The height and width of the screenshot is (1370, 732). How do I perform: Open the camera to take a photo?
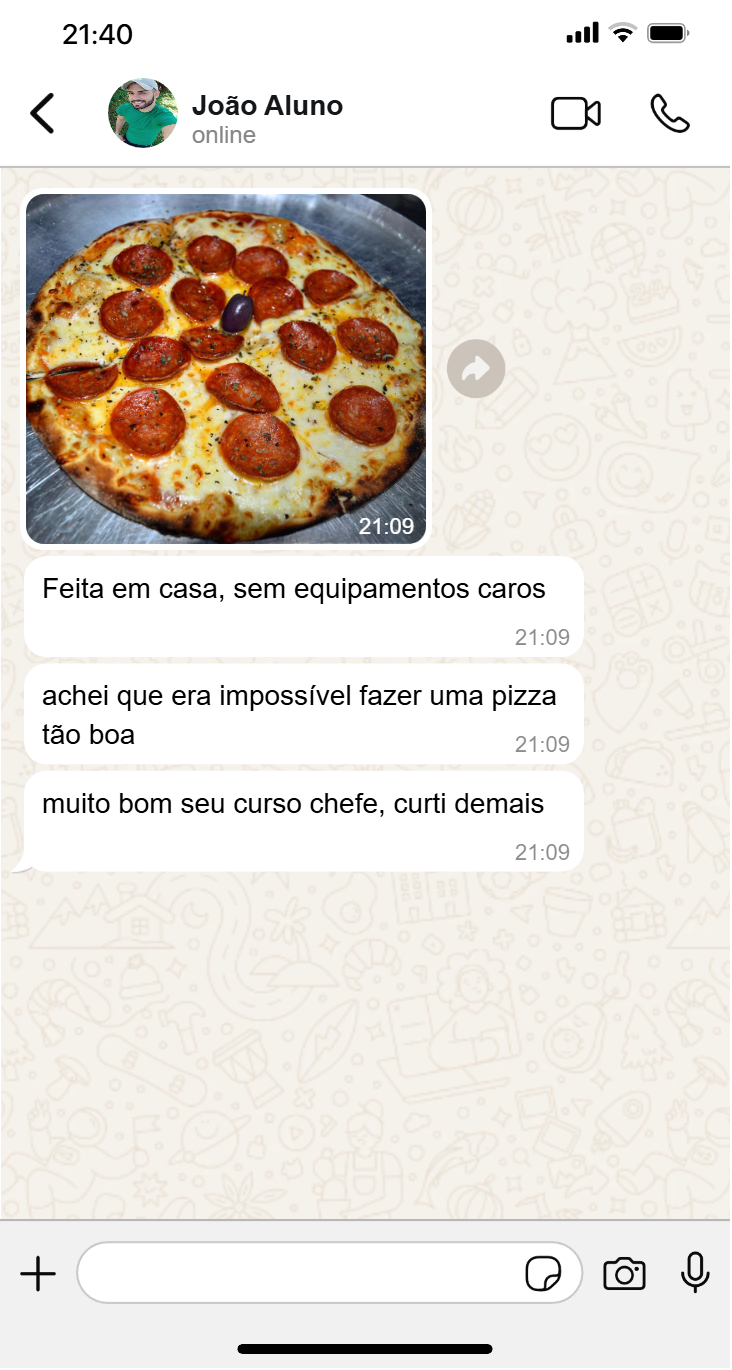pos(624,1274)
